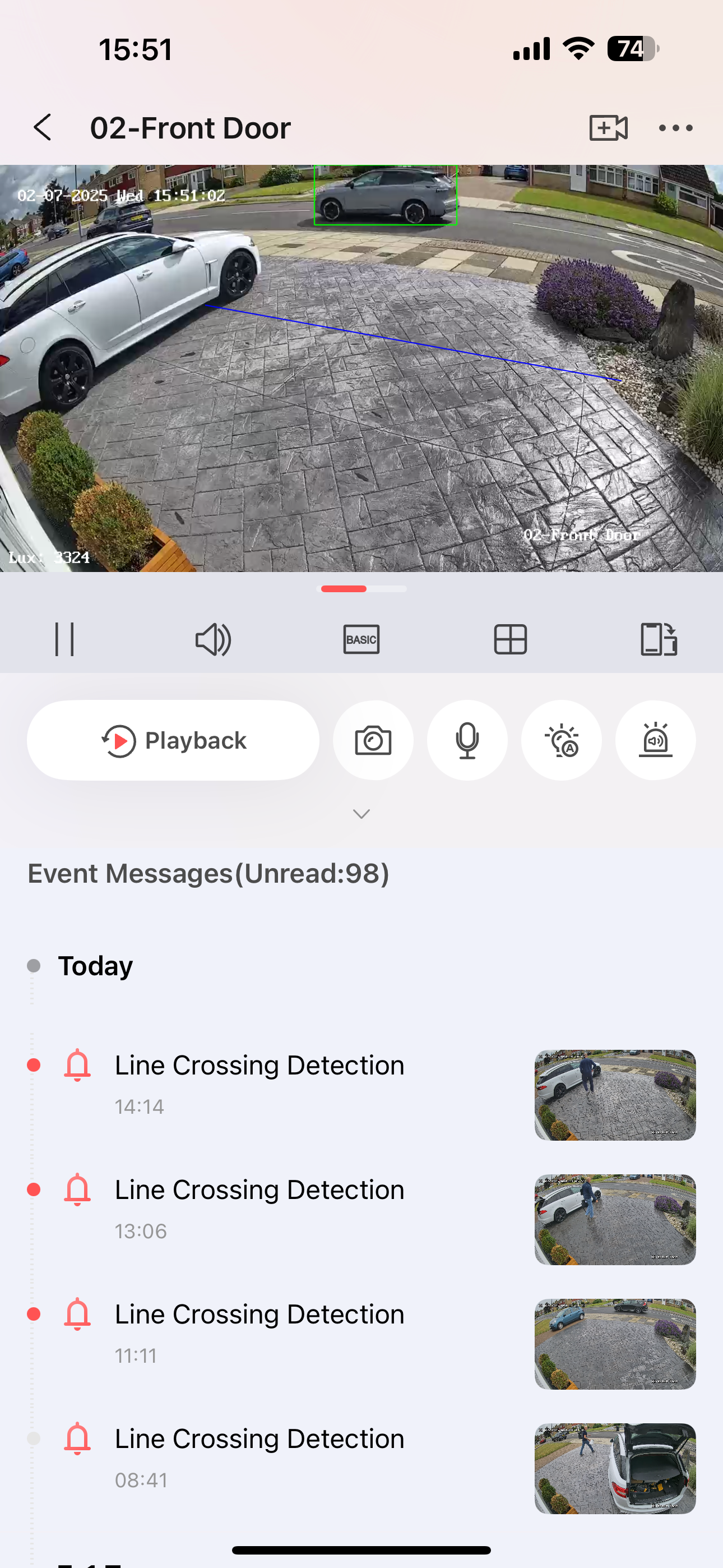Start two-way talk with the microphone
Screen dimensions: 723x1568
click(x=467, y=740)
